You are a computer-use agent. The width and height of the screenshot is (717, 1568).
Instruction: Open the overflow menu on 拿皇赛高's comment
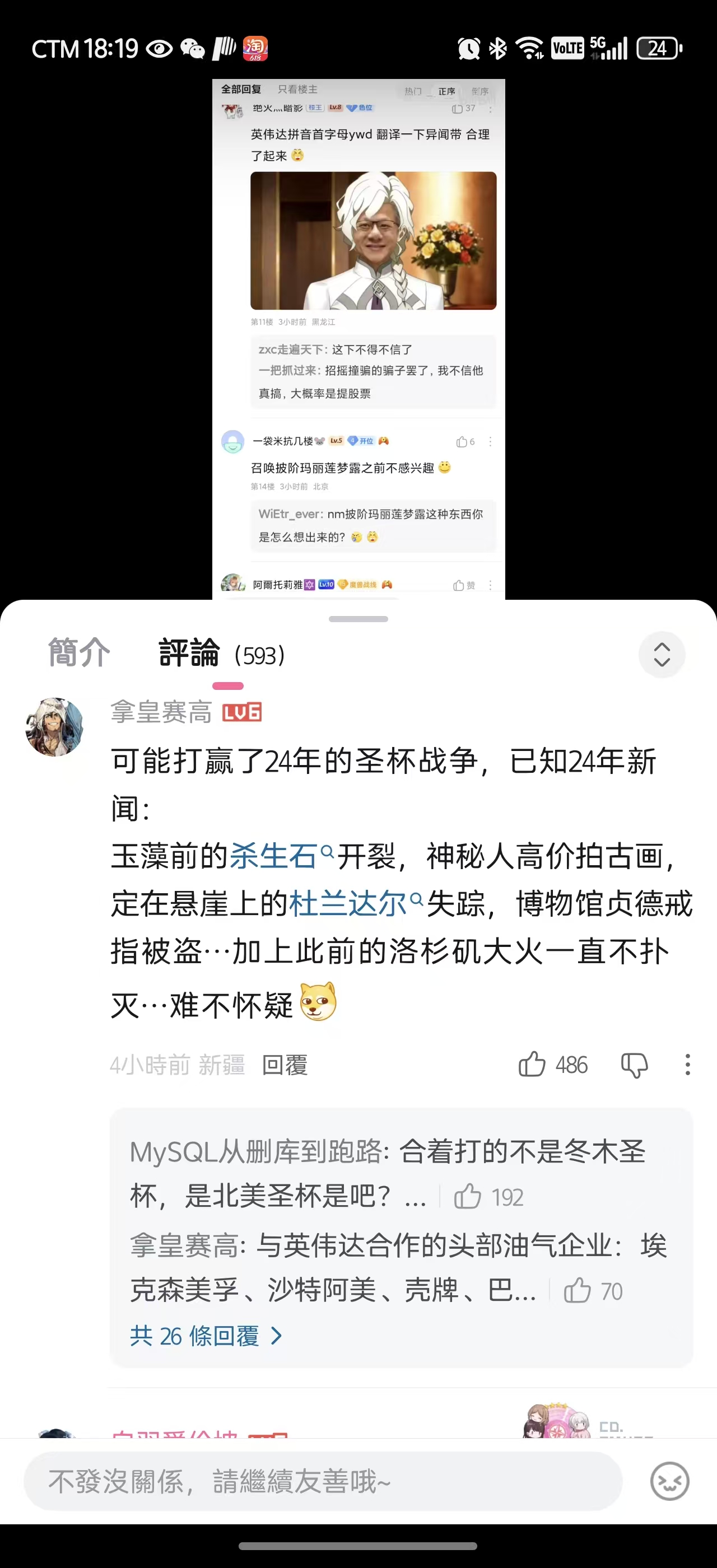[687, 1065]
